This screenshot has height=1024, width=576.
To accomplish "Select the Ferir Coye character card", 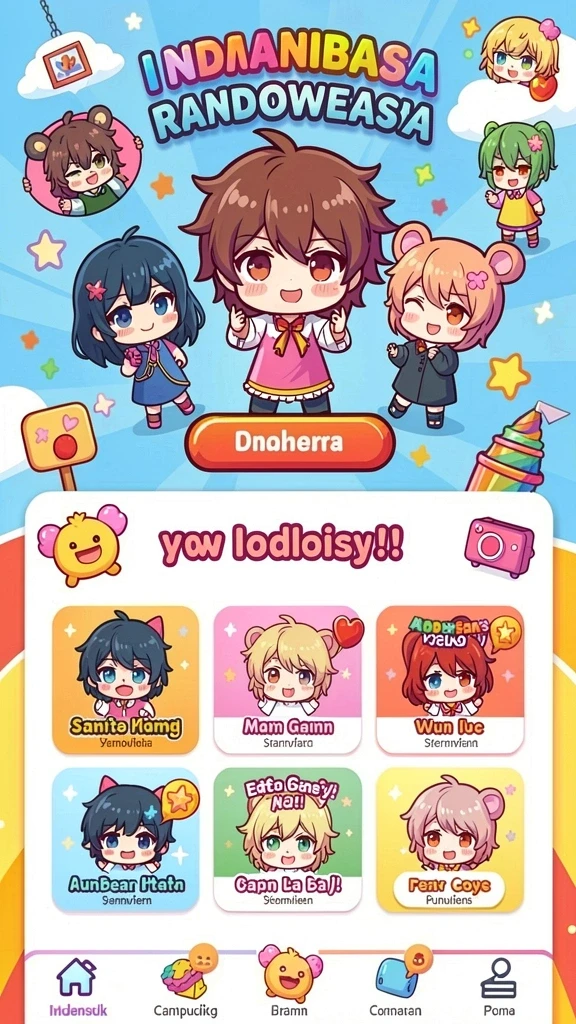I will click(x=450, y=840).
